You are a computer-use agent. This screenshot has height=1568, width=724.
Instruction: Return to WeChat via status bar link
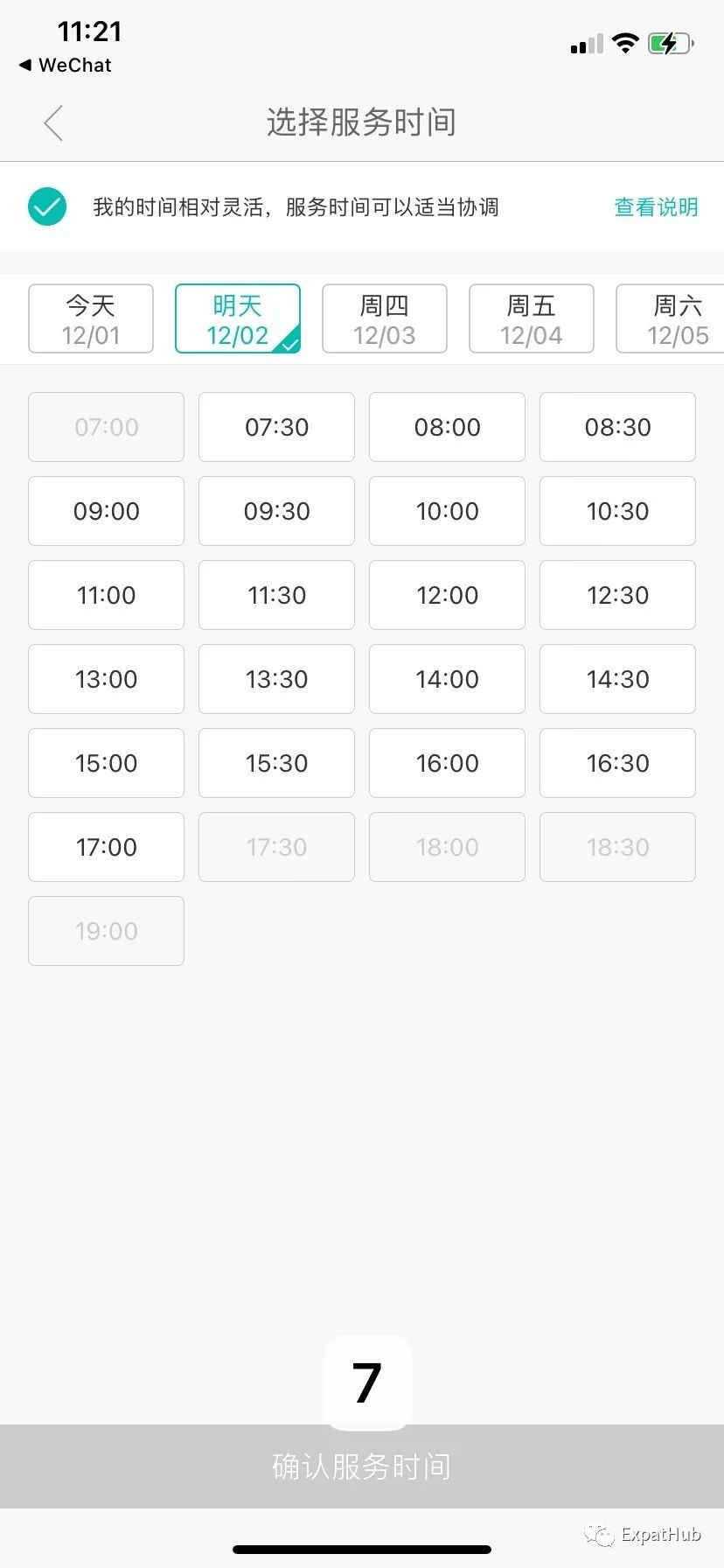tap(66, 65)
